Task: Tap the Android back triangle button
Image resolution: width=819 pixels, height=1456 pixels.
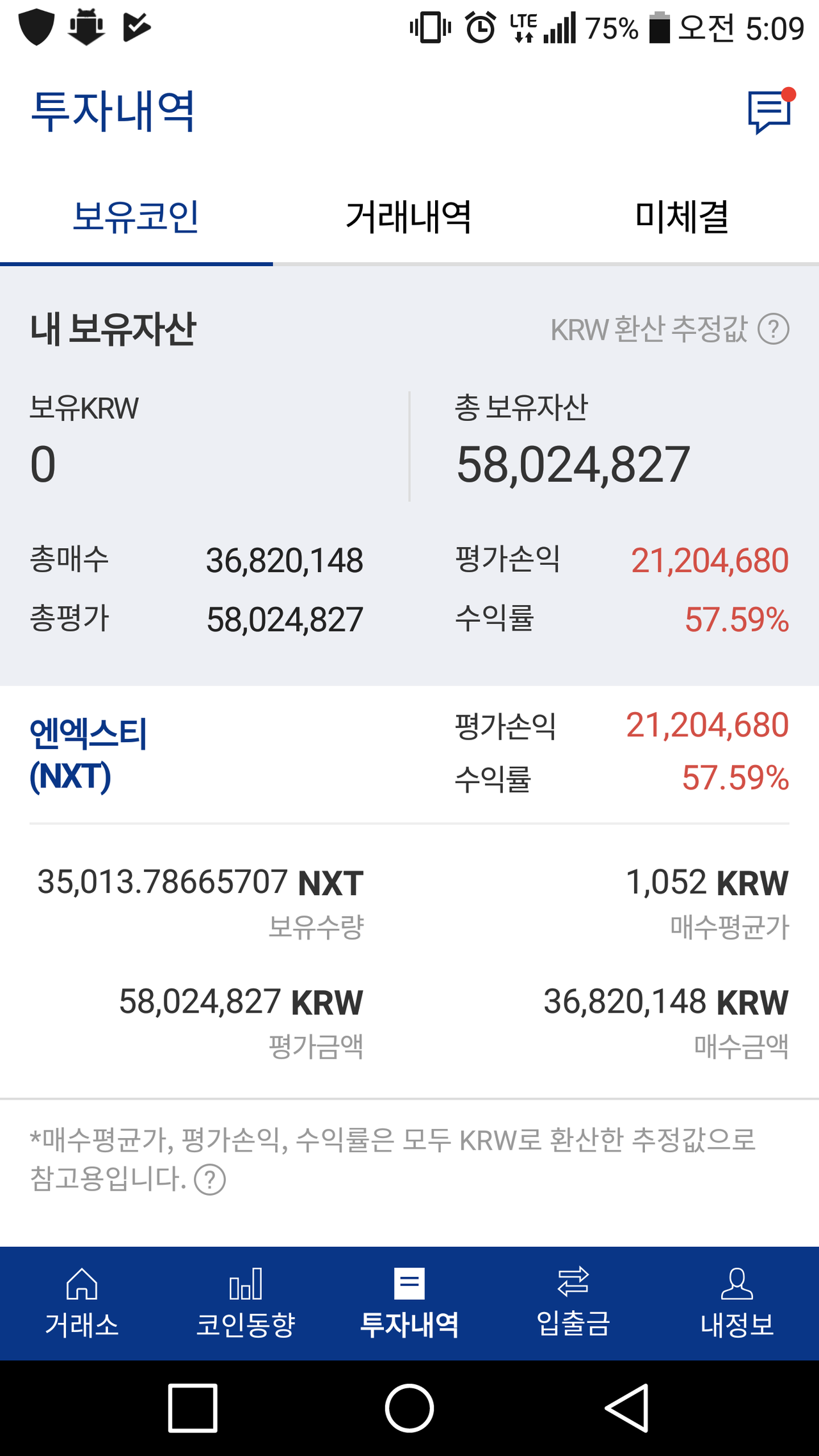Action: [x=624, y=1407]
